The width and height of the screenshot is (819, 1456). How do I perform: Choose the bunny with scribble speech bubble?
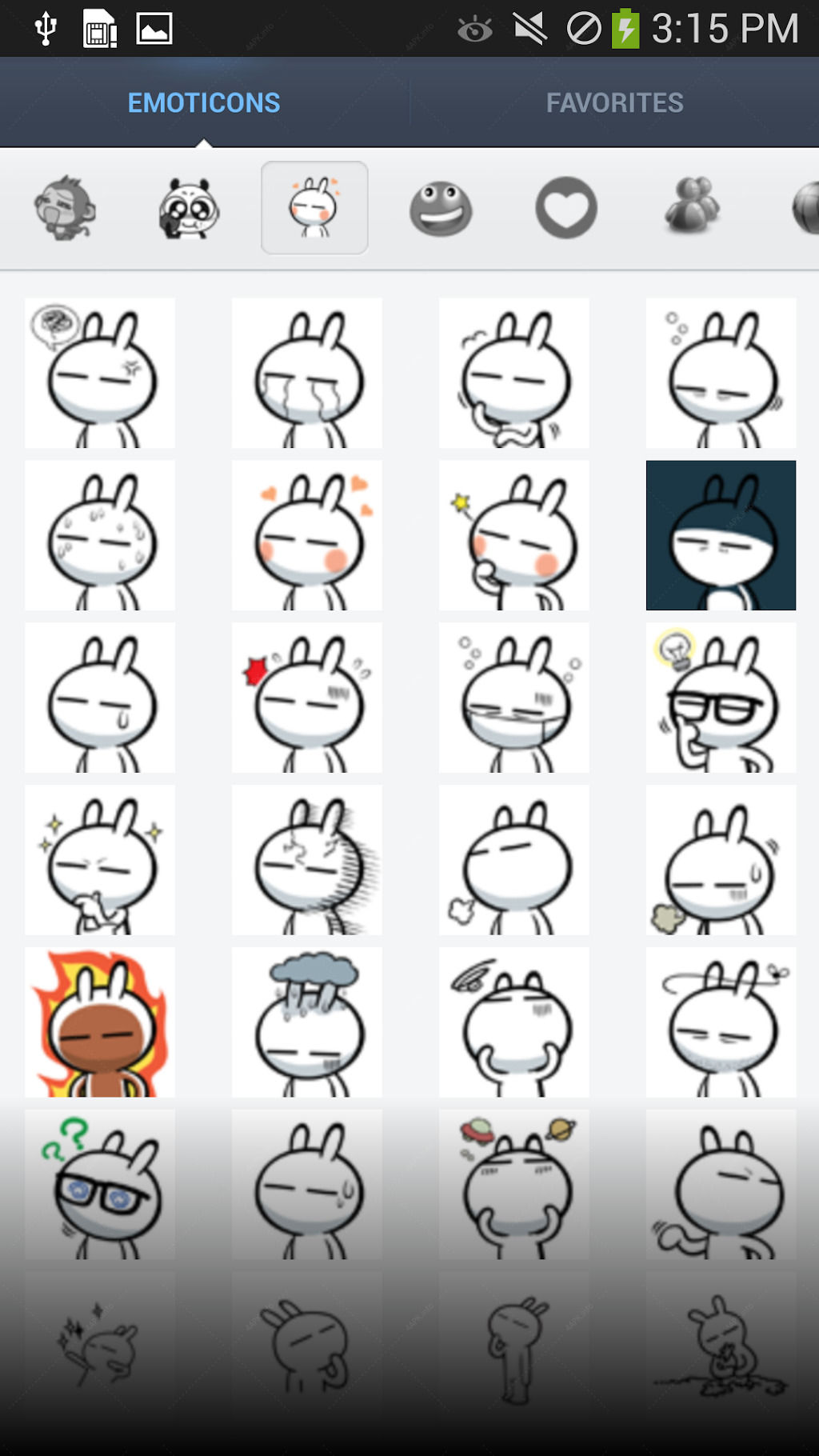click(100, 373)
